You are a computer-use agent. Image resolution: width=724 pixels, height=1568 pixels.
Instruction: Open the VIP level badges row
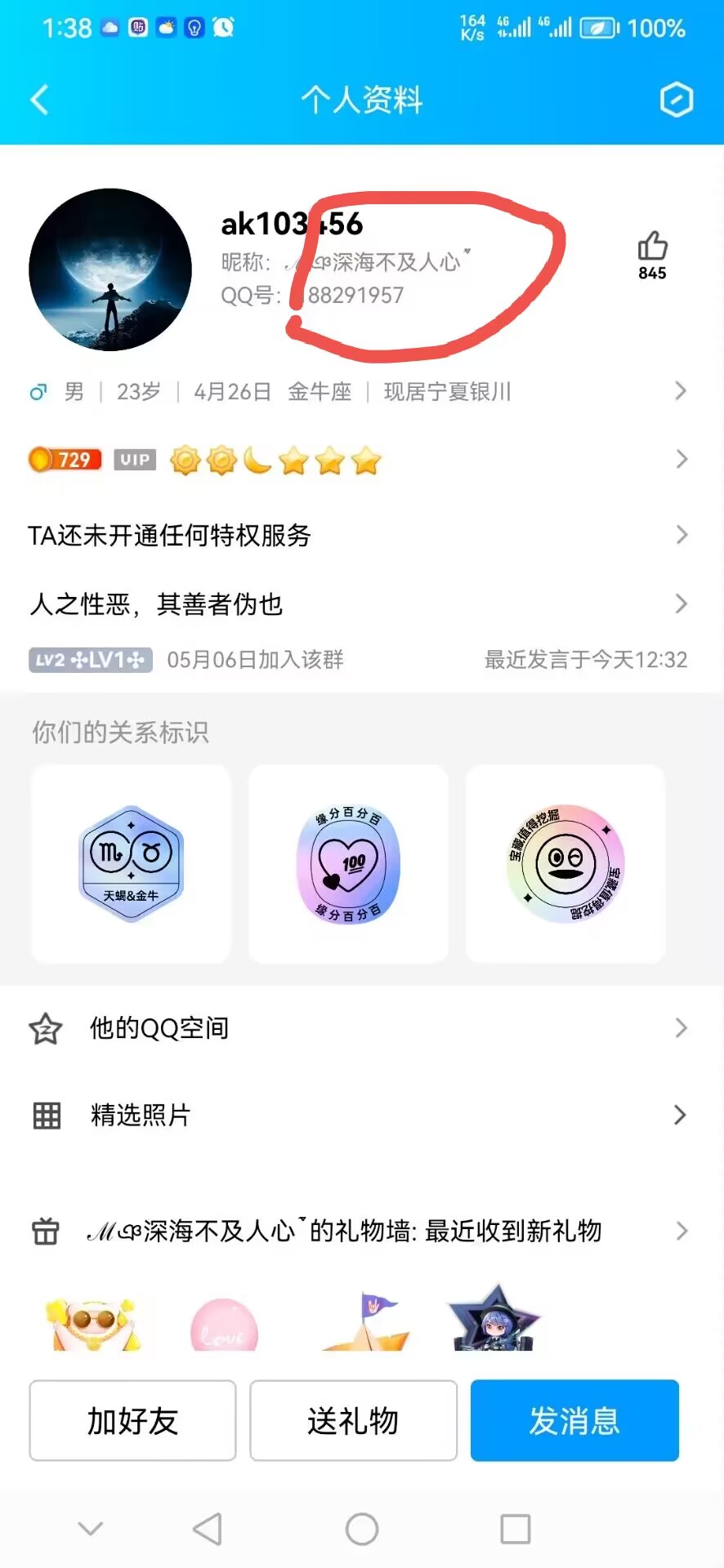tap(362, 460)
